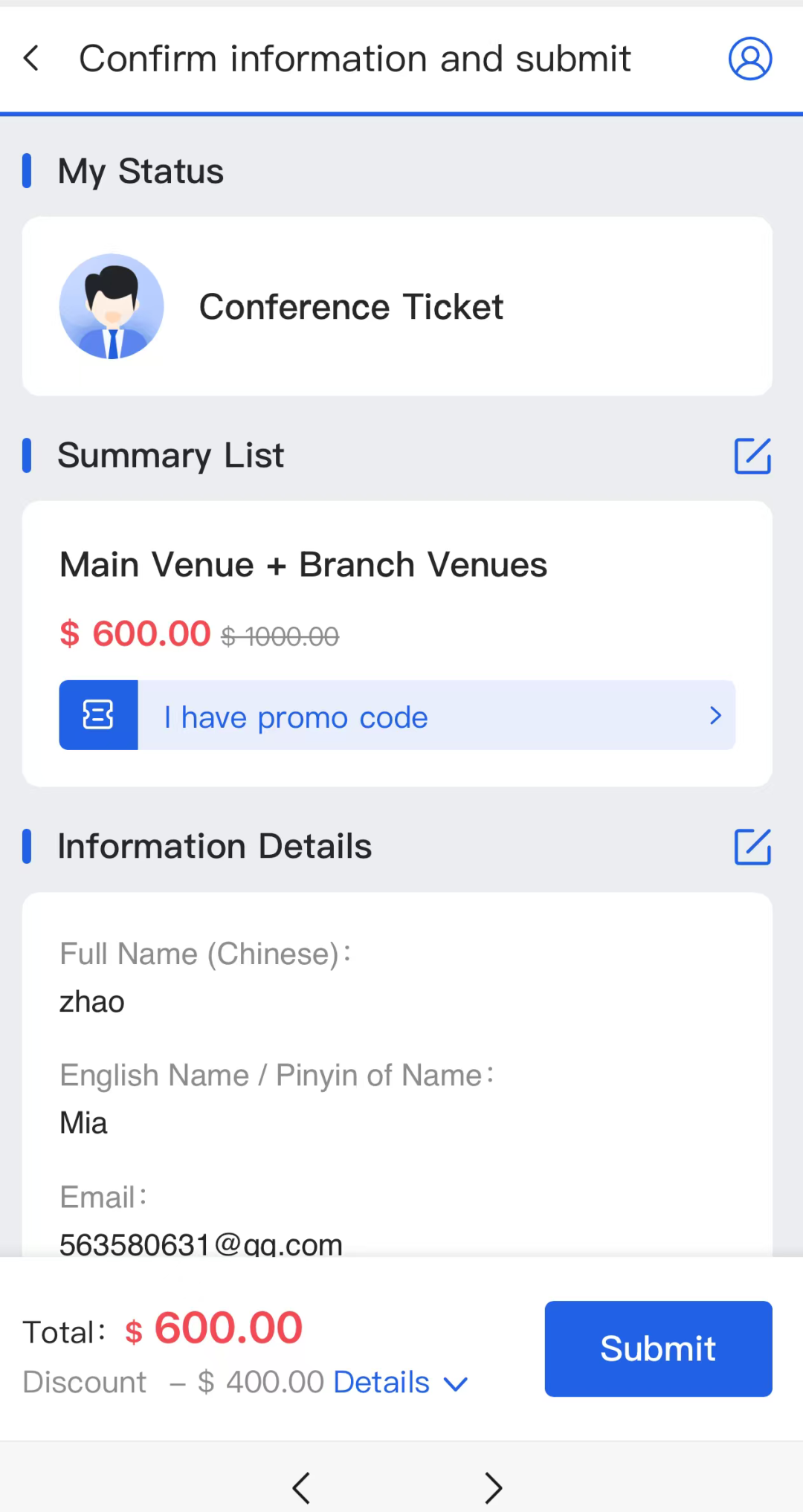803x1512 pixels.
Task: Edit the Information Details section
Action: (752, 847)
